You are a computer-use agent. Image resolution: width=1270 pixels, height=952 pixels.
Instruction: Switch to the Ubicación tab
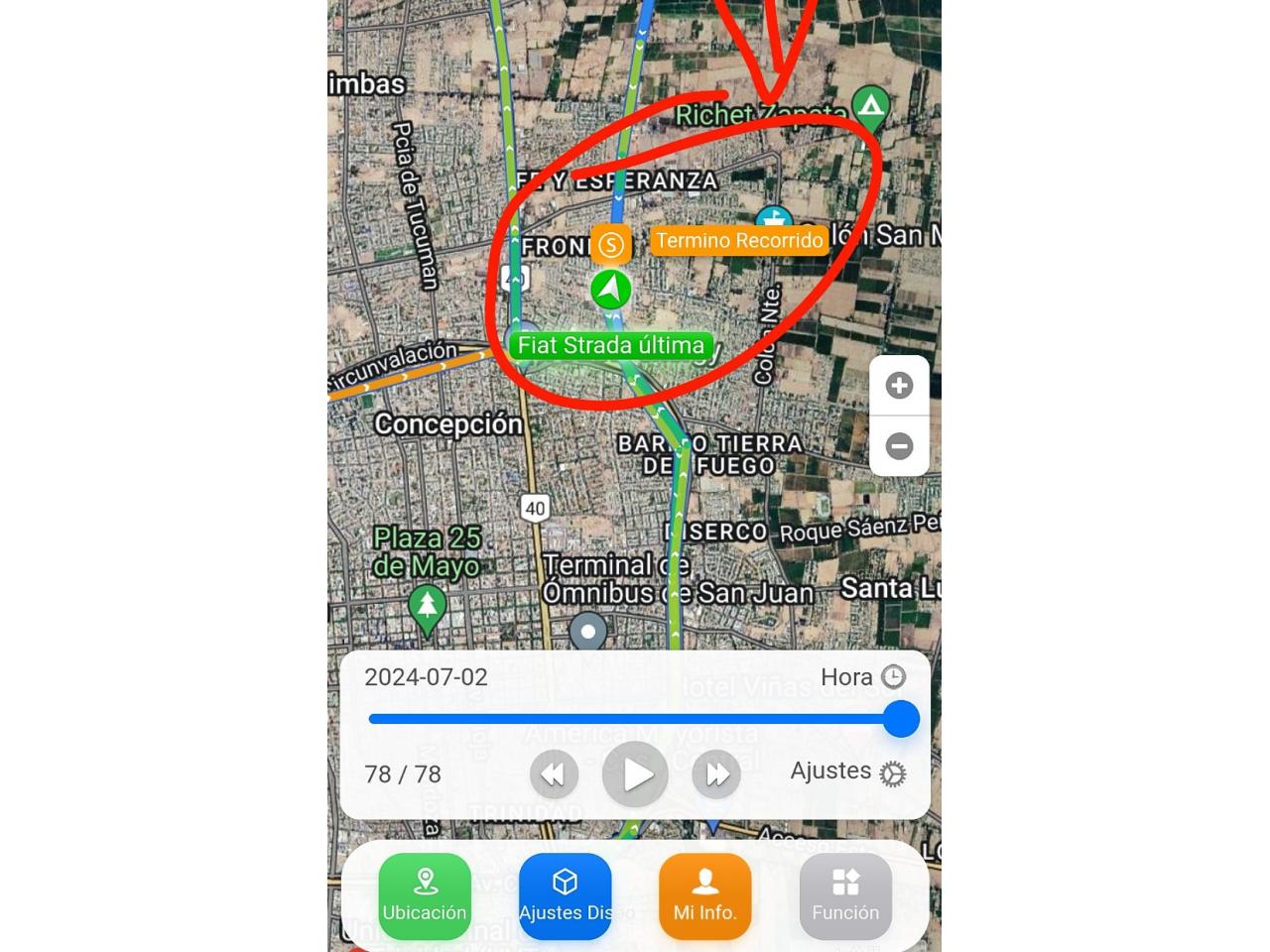[425, 895]
